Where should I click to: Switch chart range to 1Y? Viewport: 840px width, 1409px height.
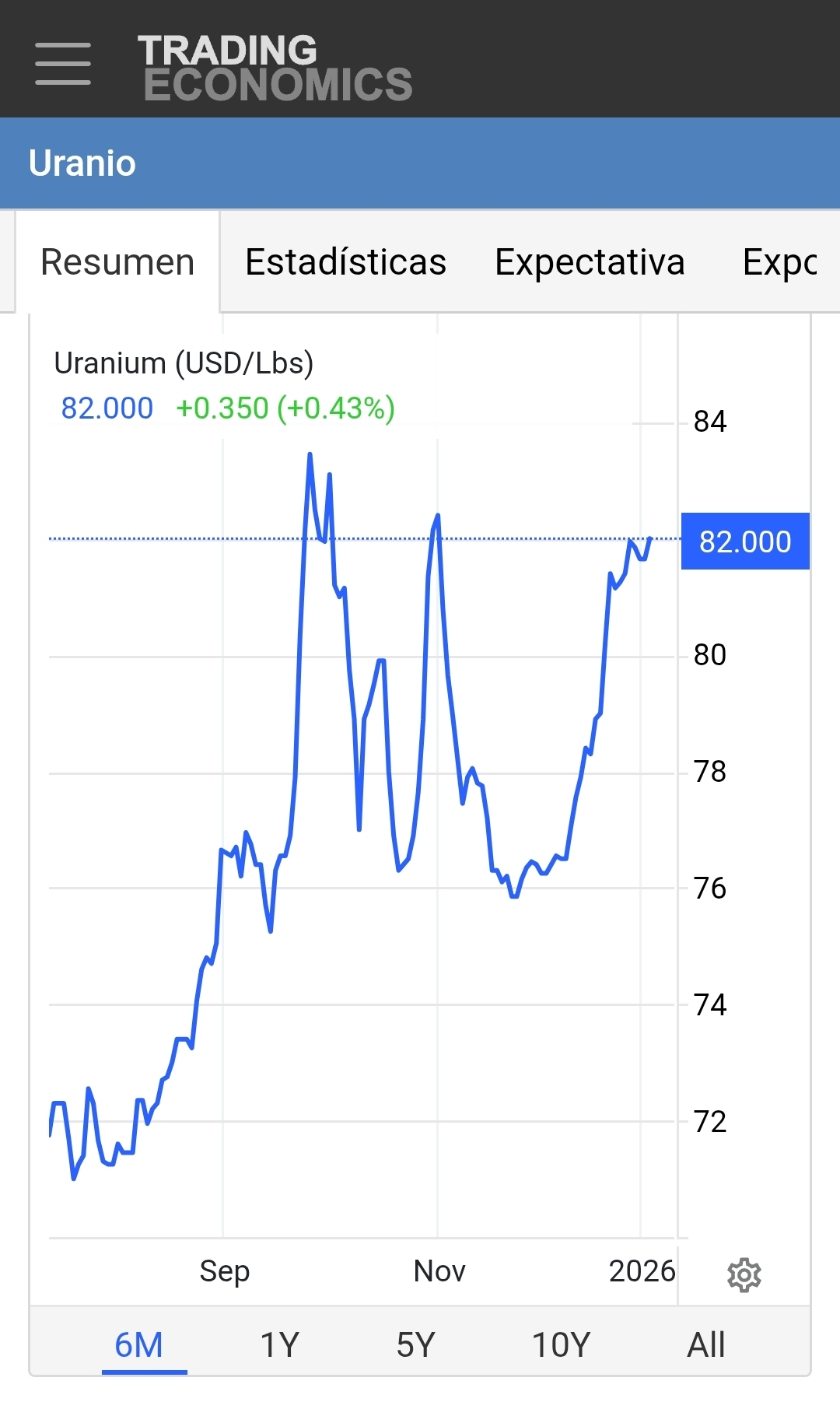tap(280, 1344)
